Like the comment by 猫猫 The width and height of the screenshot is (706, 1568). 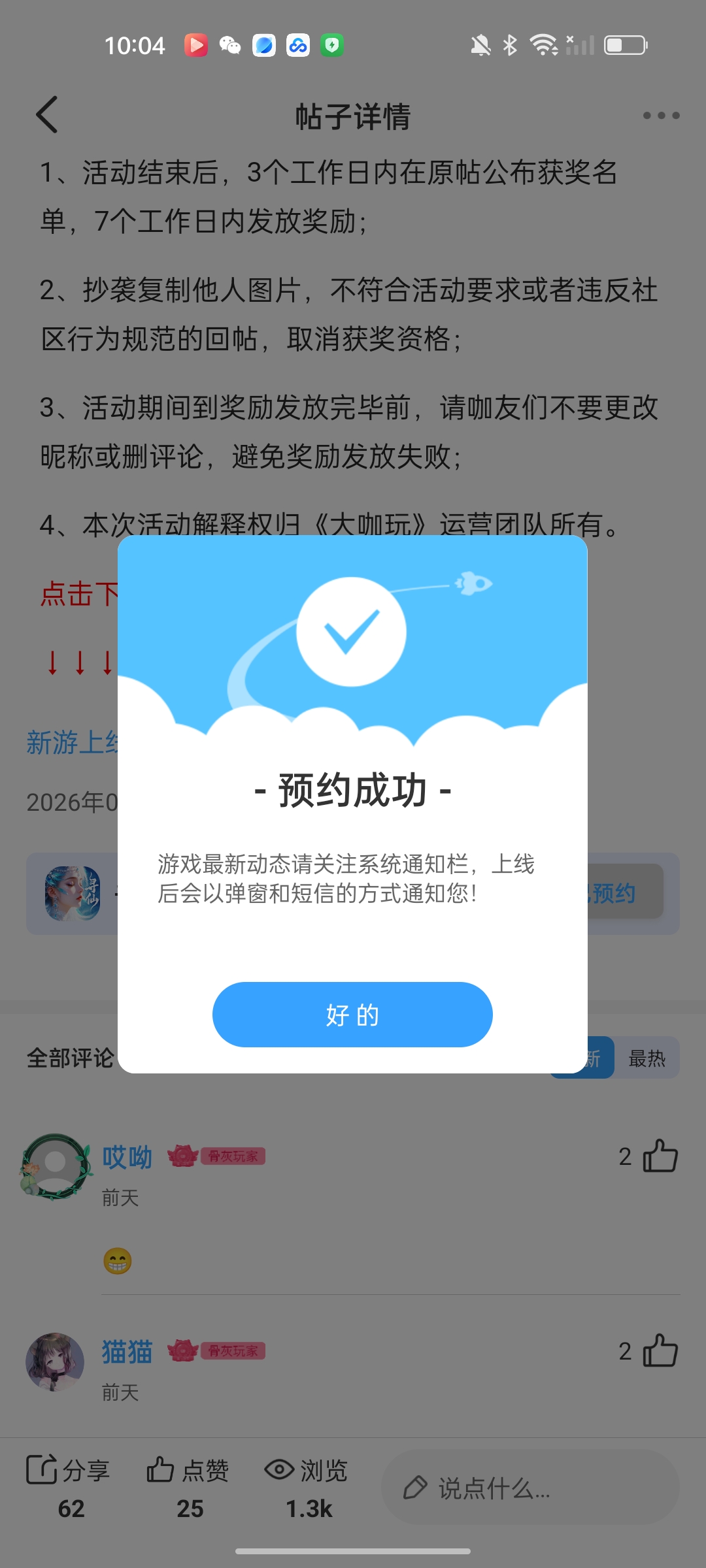point(660,1350)
